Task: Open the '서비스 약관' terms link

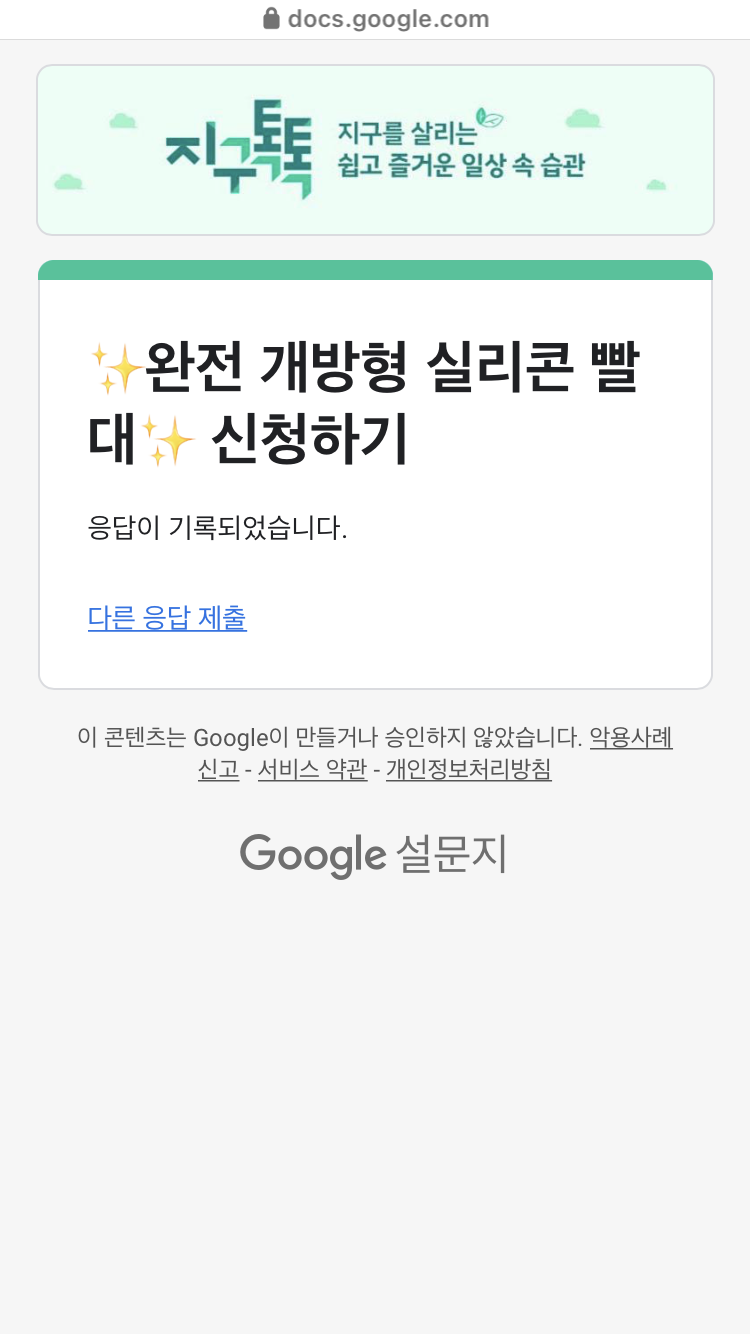Action: (x=312, y=770)
